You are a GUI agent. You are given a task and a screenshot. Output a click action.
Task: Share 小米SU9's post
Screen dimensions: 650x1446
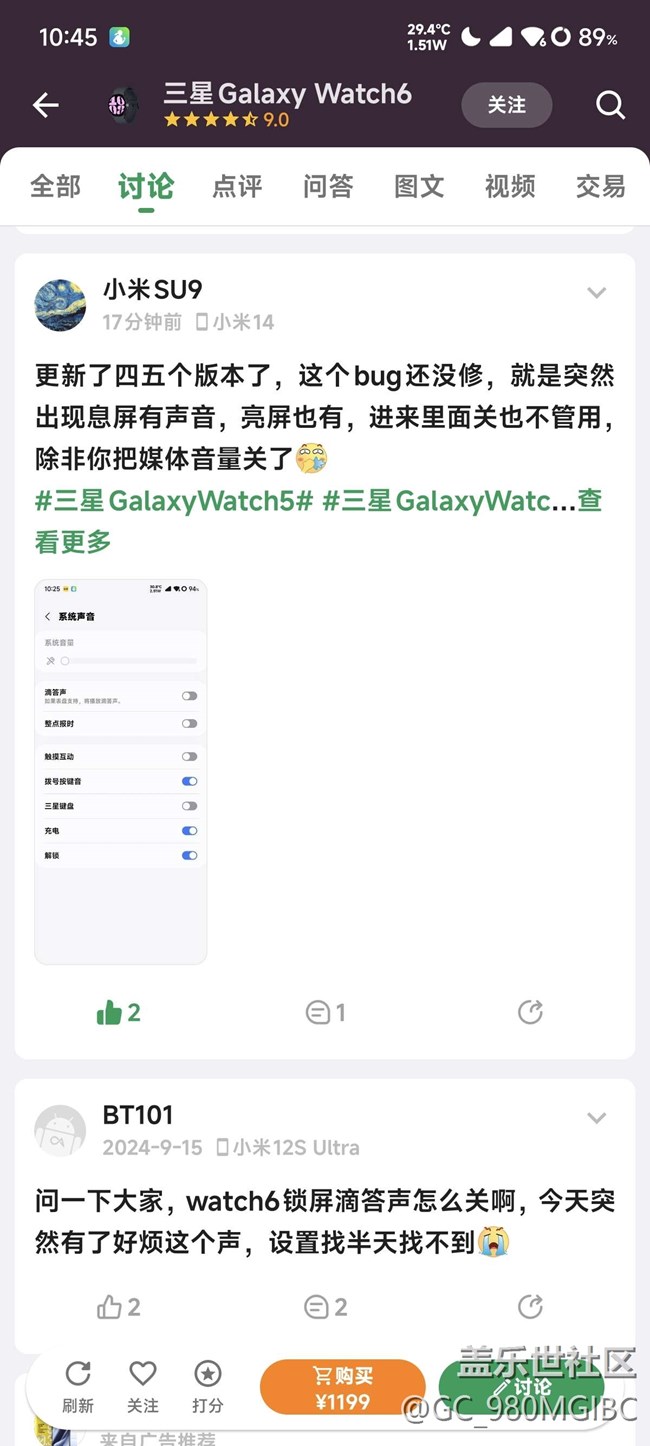click(x=530, y=1012)
